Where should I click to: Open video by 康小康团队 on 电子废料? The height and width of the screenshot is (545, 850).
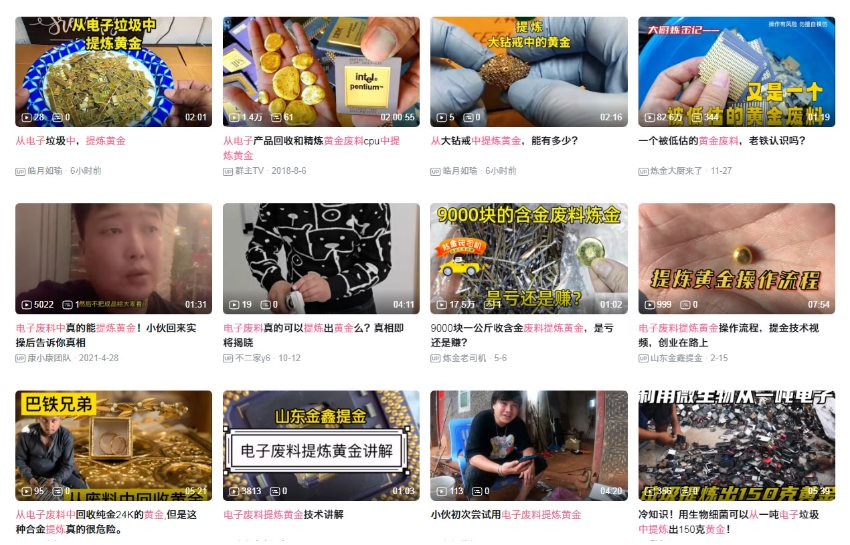pos(113,258)
